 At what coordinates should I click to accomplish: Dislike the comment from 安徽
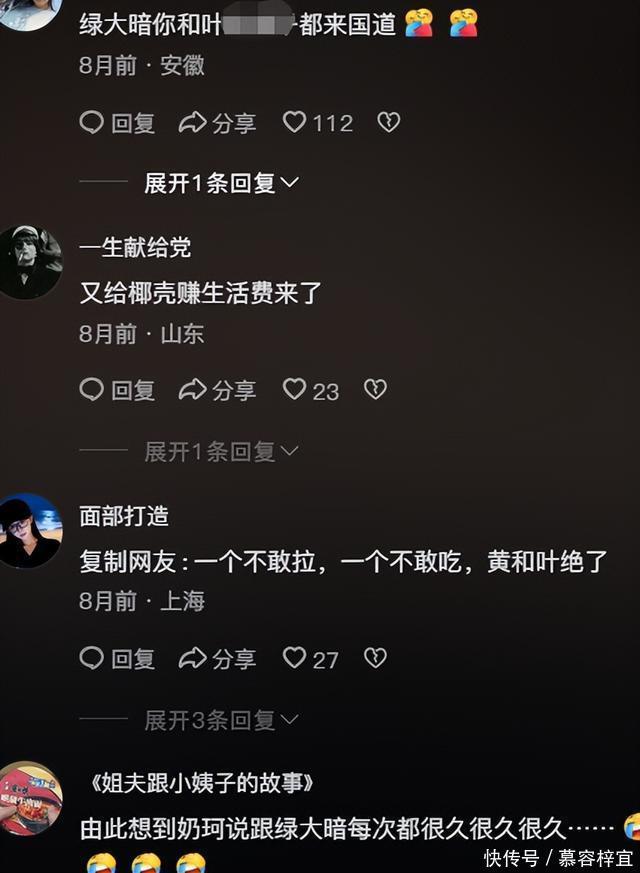tap(388, 122)
